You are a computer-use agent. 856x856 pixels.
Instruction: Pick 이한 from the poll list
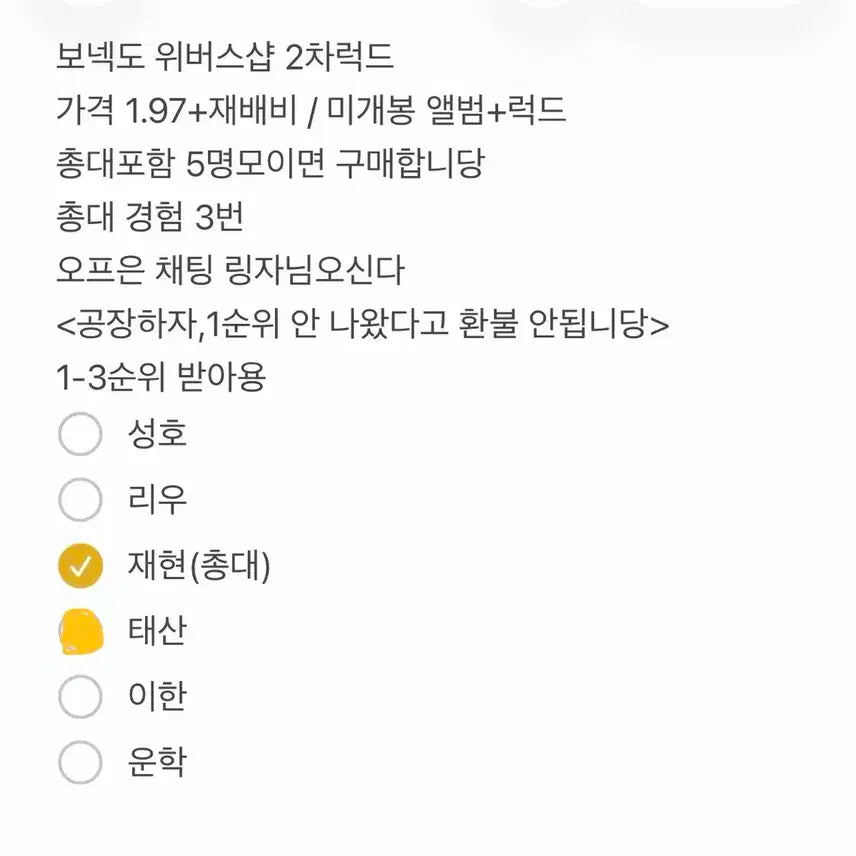point(80,697)
